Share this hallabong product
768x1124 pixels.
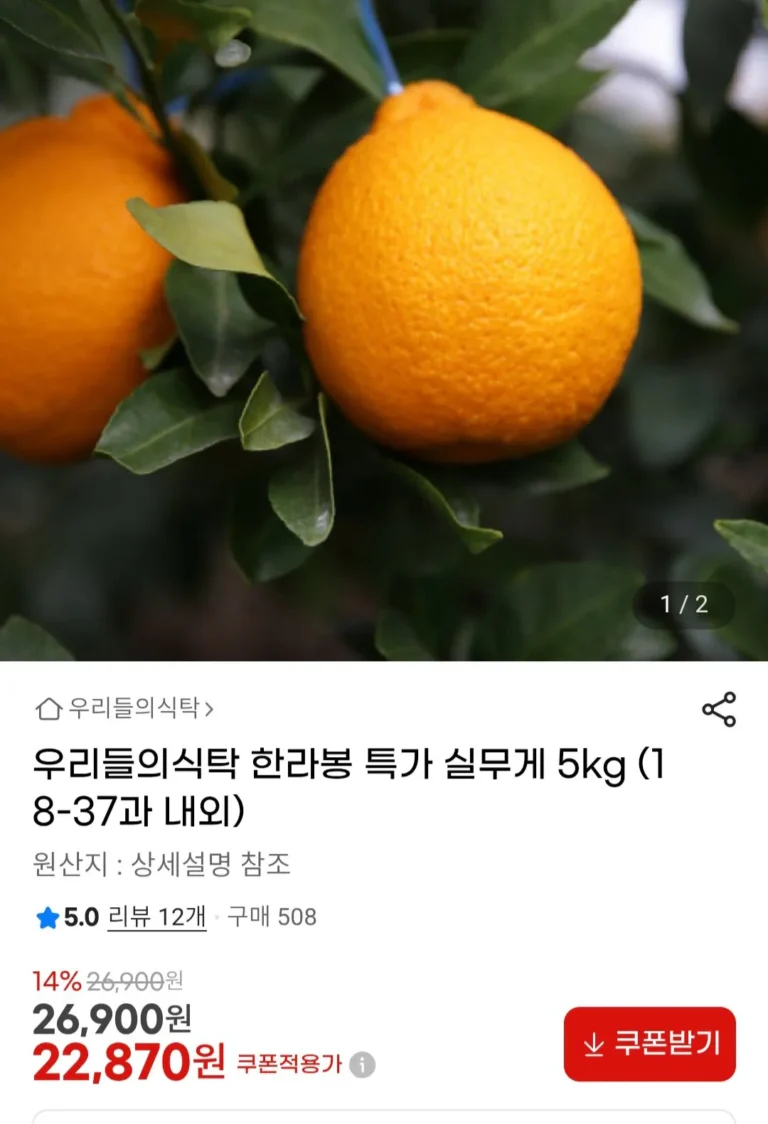(x=718, y=709)
